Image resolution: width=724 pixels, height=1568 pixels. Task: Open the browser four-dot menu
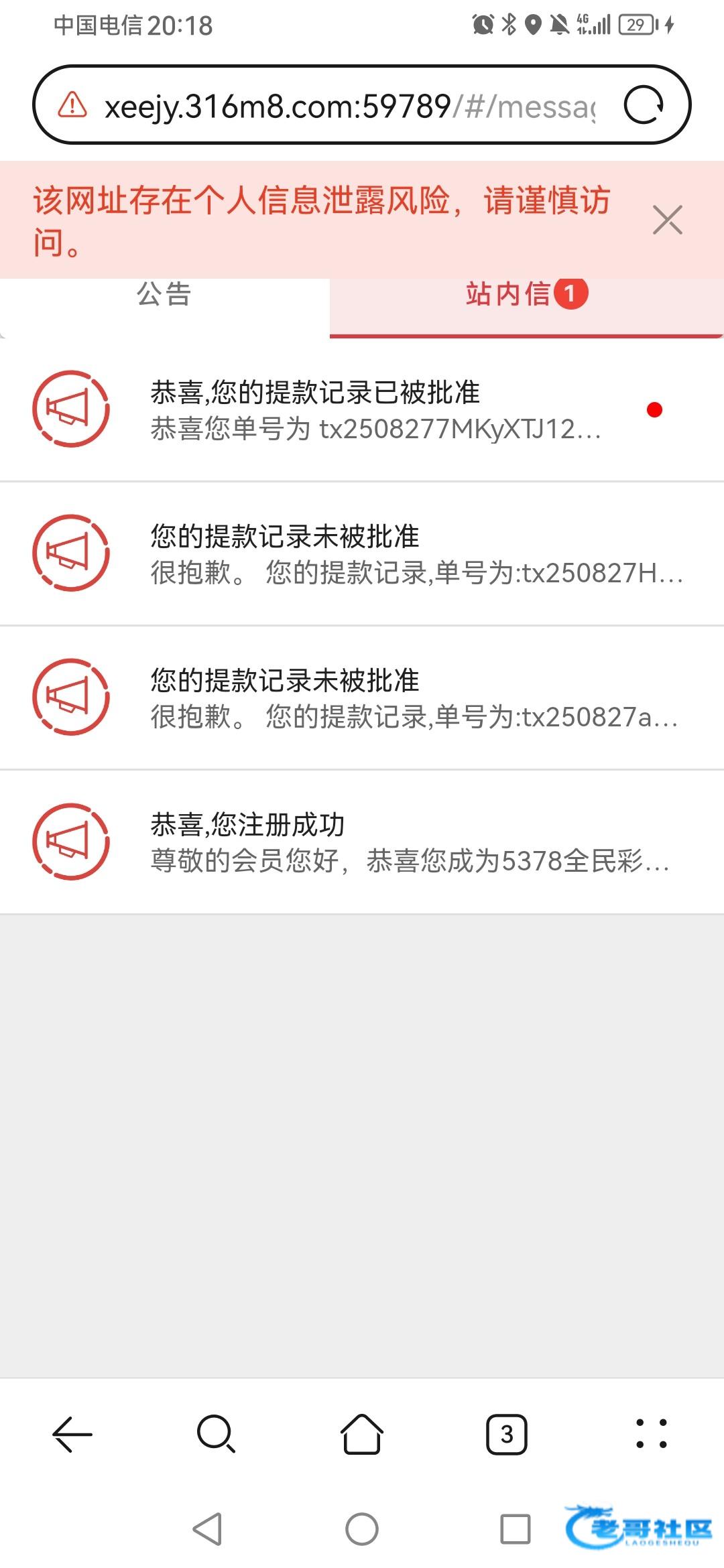click(651, 1434)
